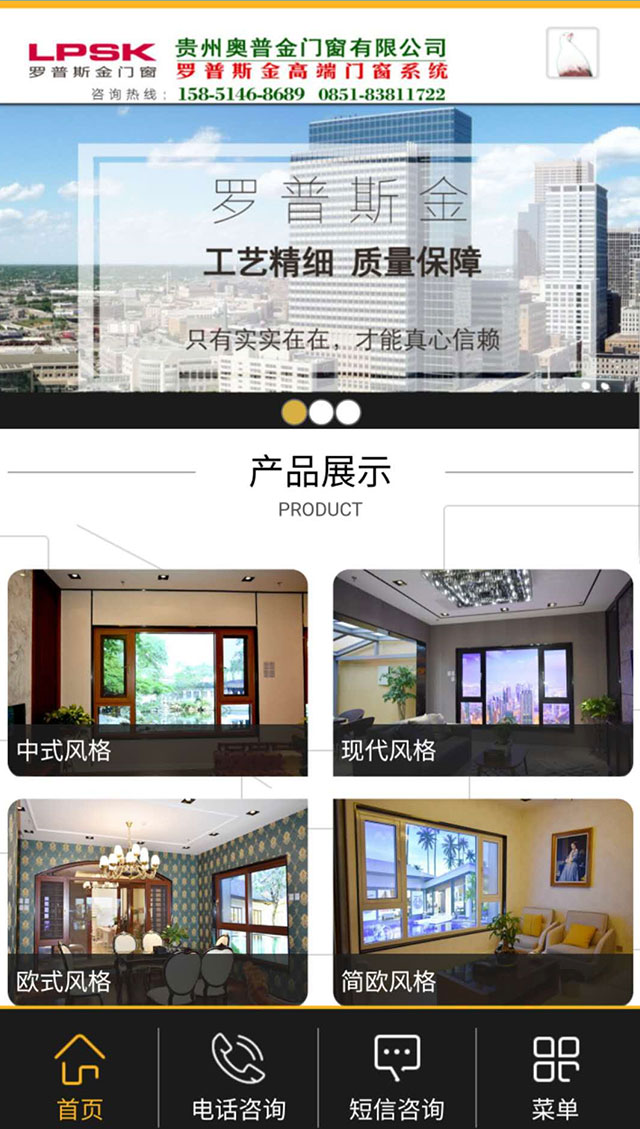Select the second banner page dot
Image resolution: width=640 pixels, height=1129 pixels.
[321, 413]
